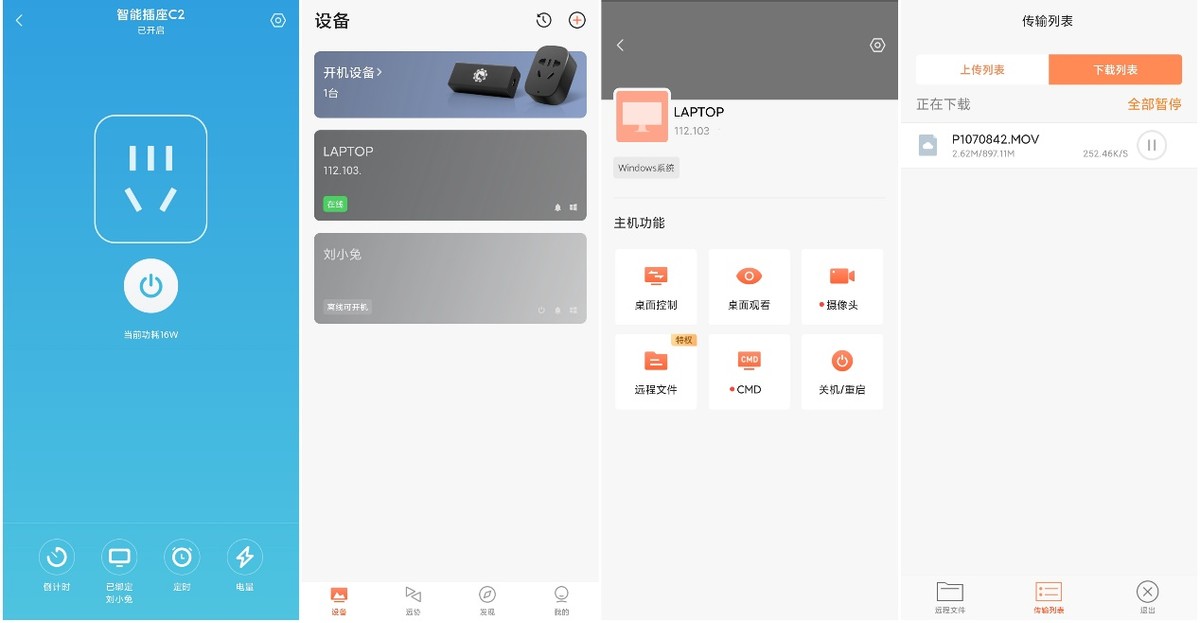Open the 定时 timer schedule
This screenshot has height=623, width=1200.
181,558
